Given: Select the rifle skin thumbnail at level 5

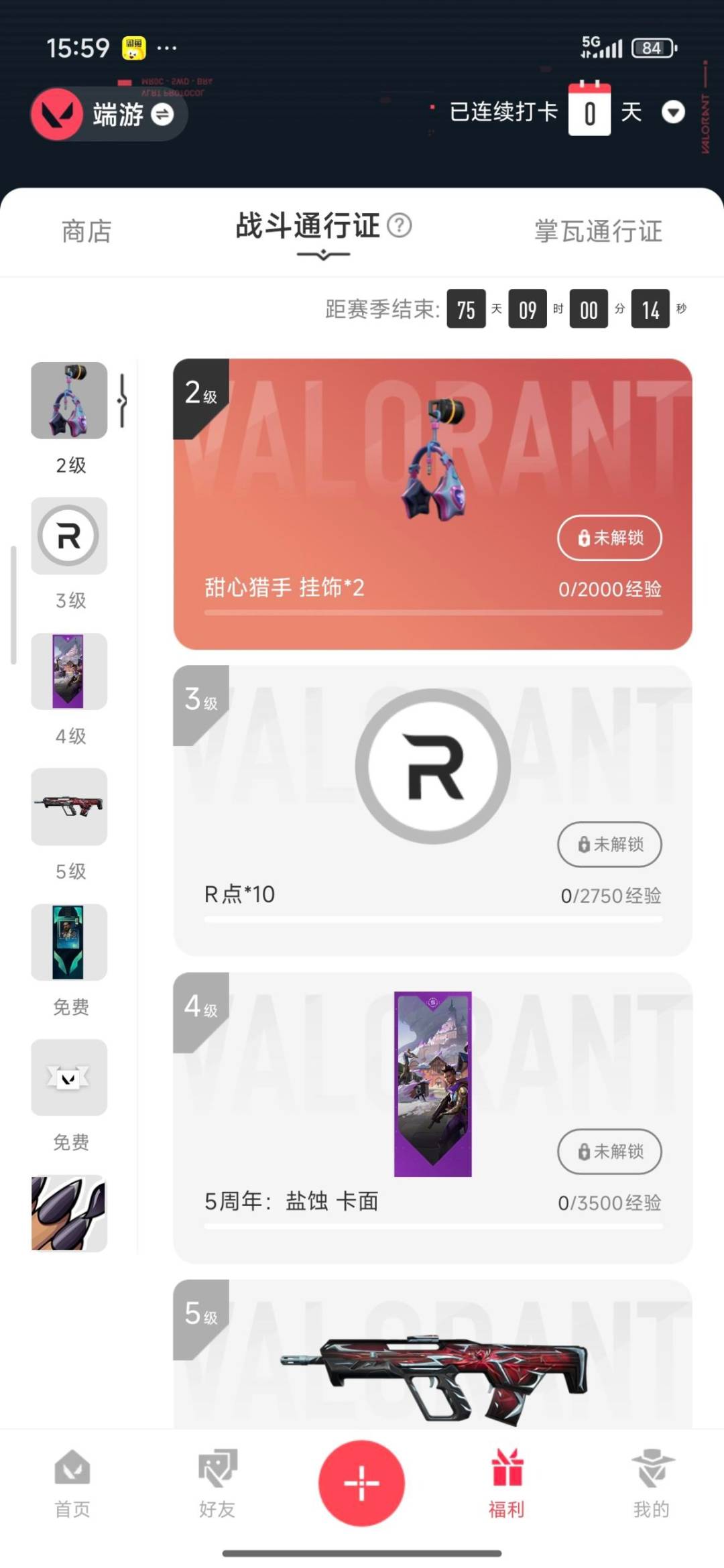Looking at the screenshot, I should 69,806.
